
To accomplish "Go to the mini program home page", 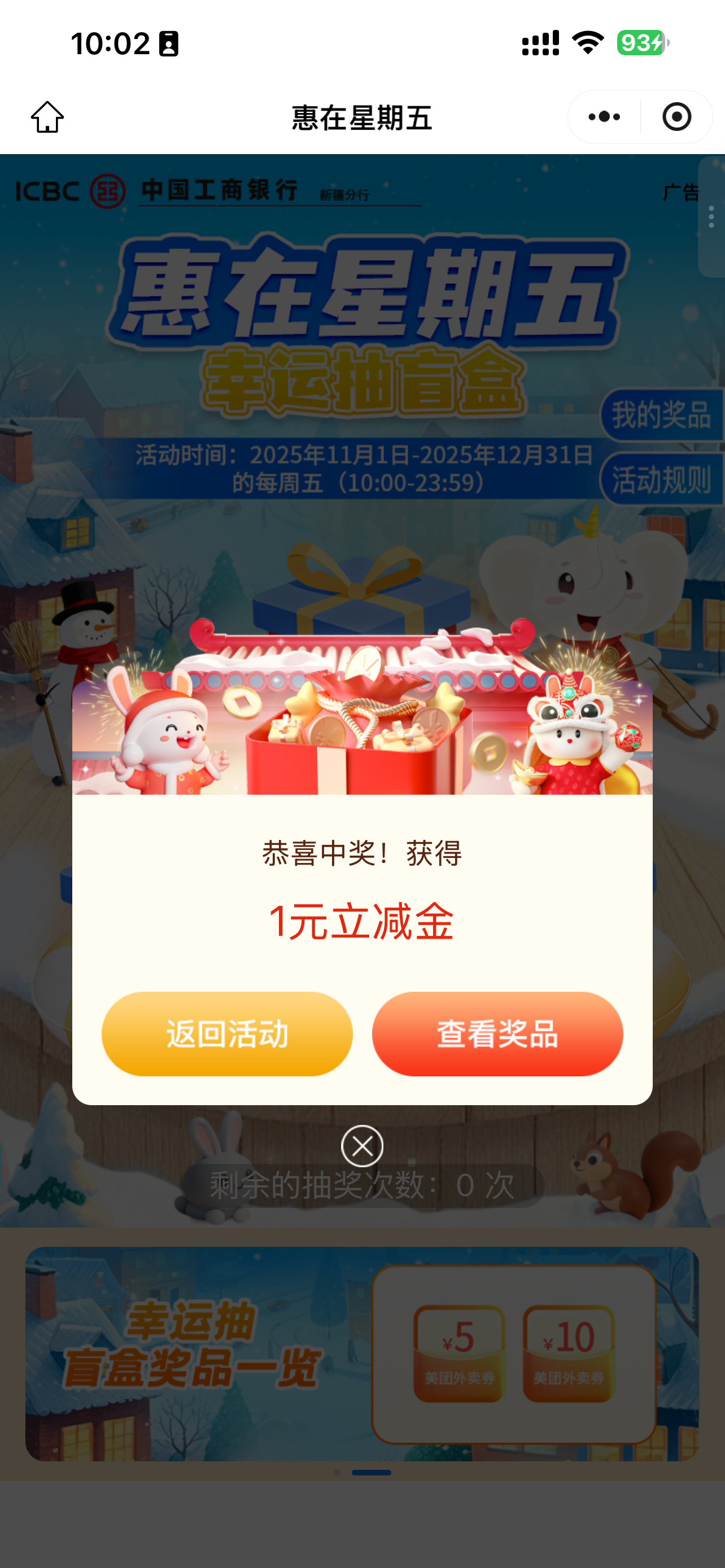I will tap(47, 117).
